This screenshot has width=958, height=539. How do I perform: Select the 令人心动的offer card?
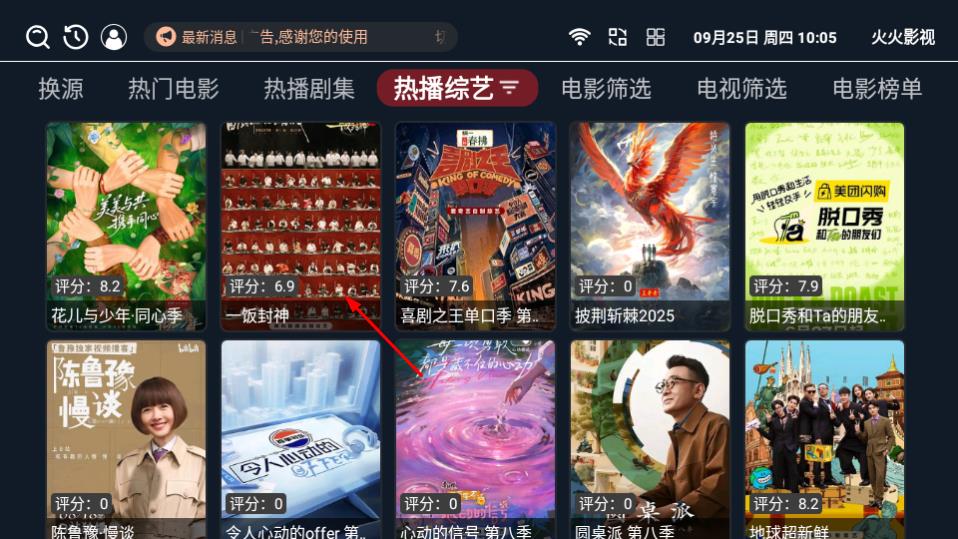coord(301,440)
